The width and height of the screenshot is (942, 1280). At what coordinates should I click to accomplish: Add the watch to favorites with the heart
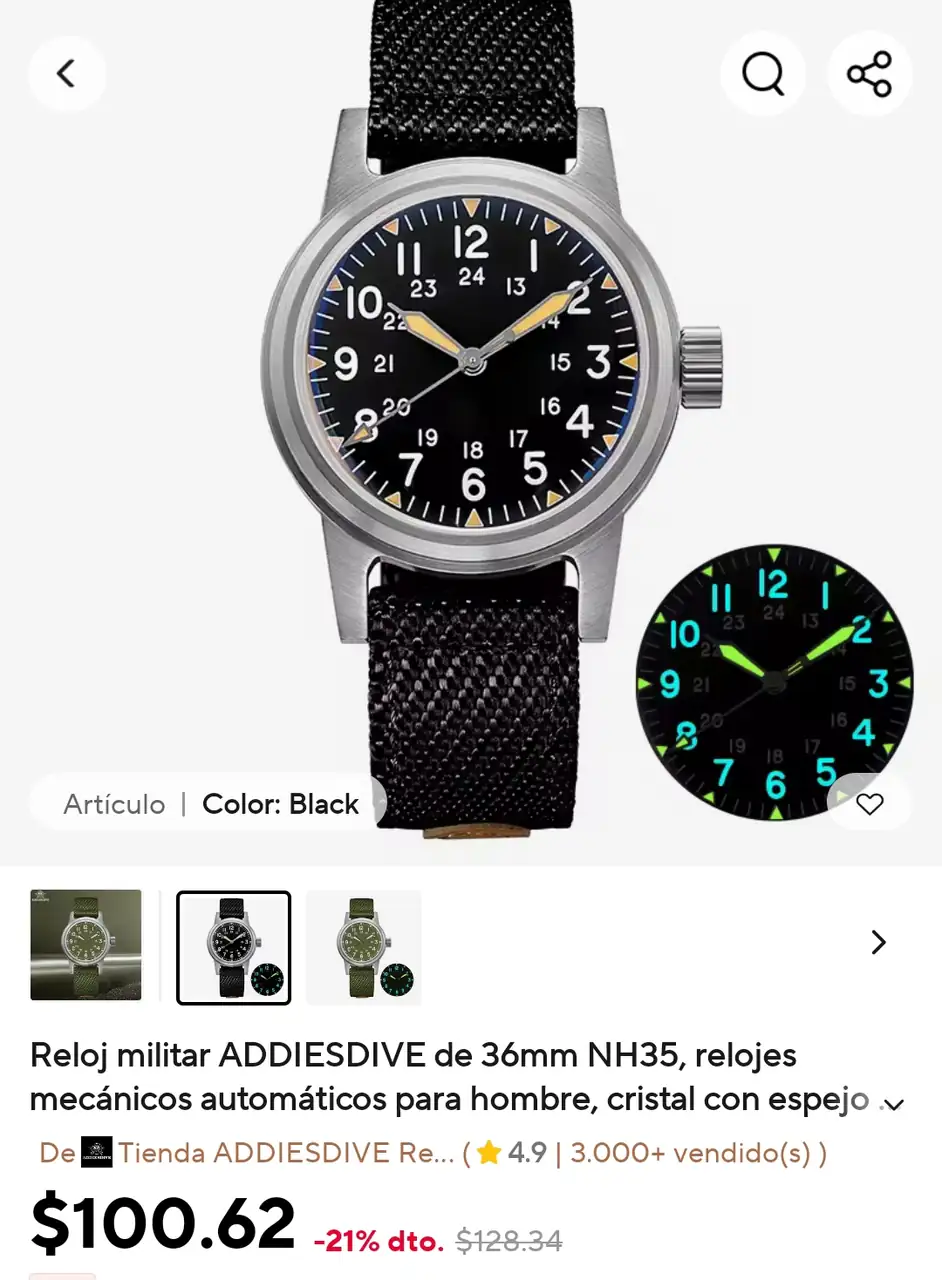click(870, 803)
